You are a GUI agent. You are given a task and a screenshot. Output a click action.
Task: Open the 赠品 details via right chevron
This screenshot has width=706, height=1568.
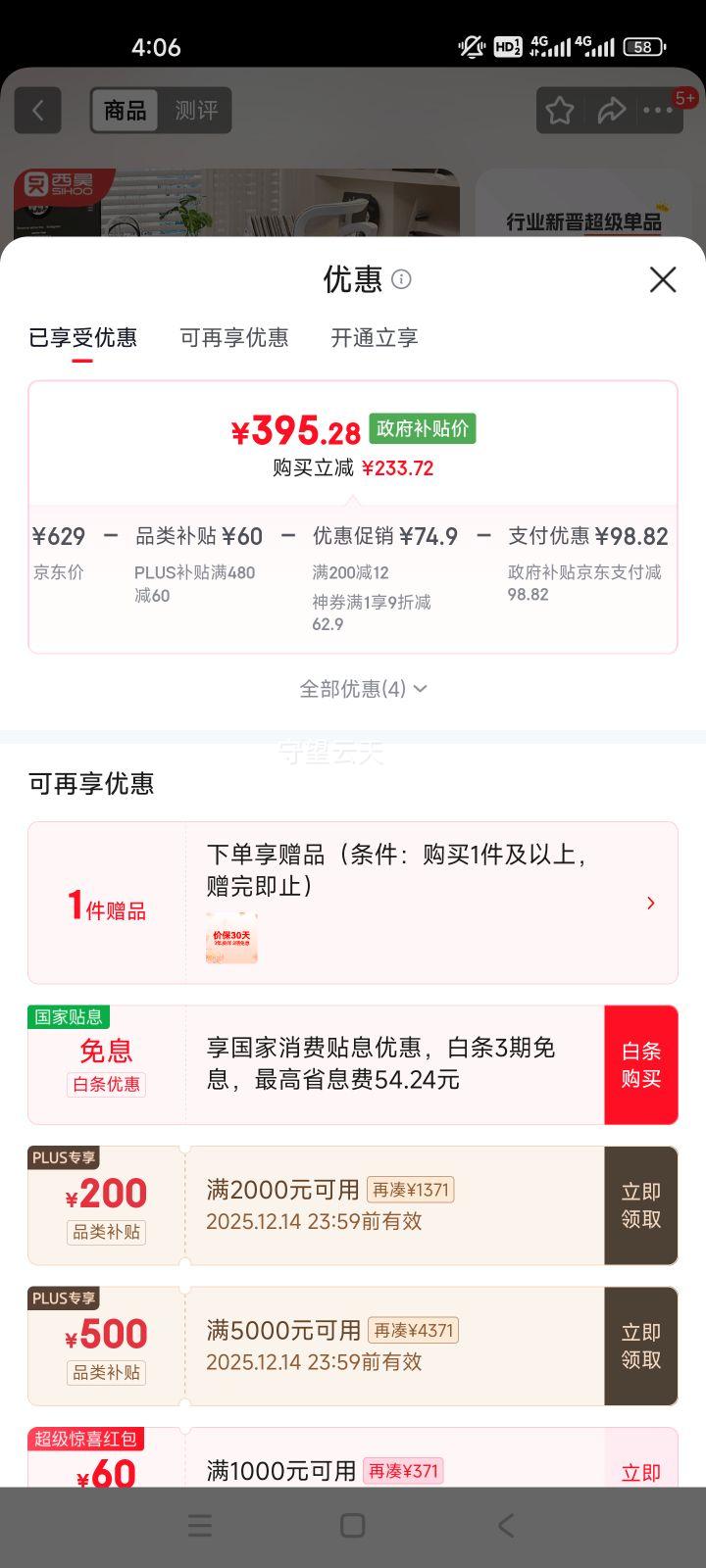coord(650,902)
